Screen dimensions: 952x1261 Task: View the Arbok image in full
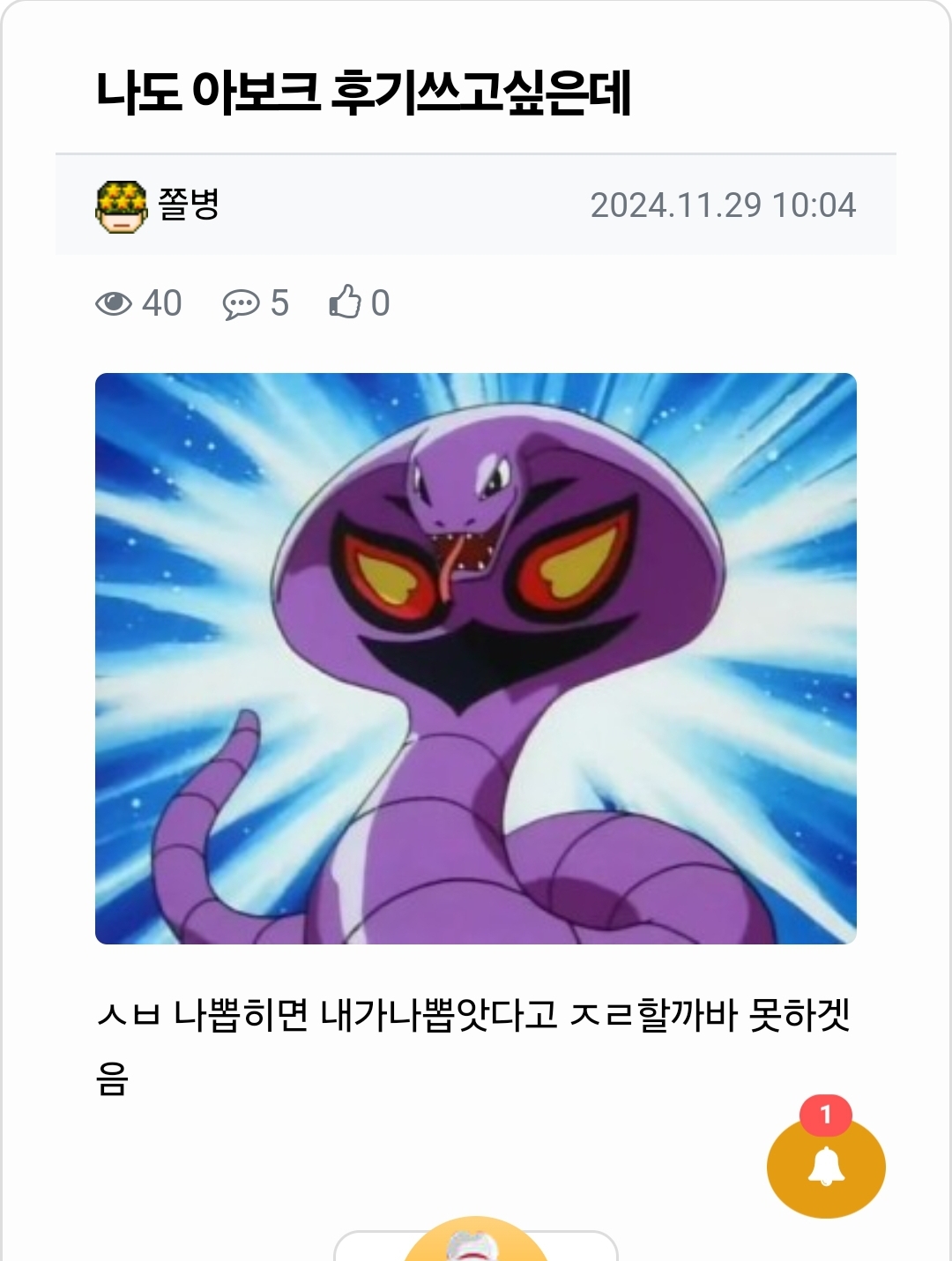coord(476,658)
